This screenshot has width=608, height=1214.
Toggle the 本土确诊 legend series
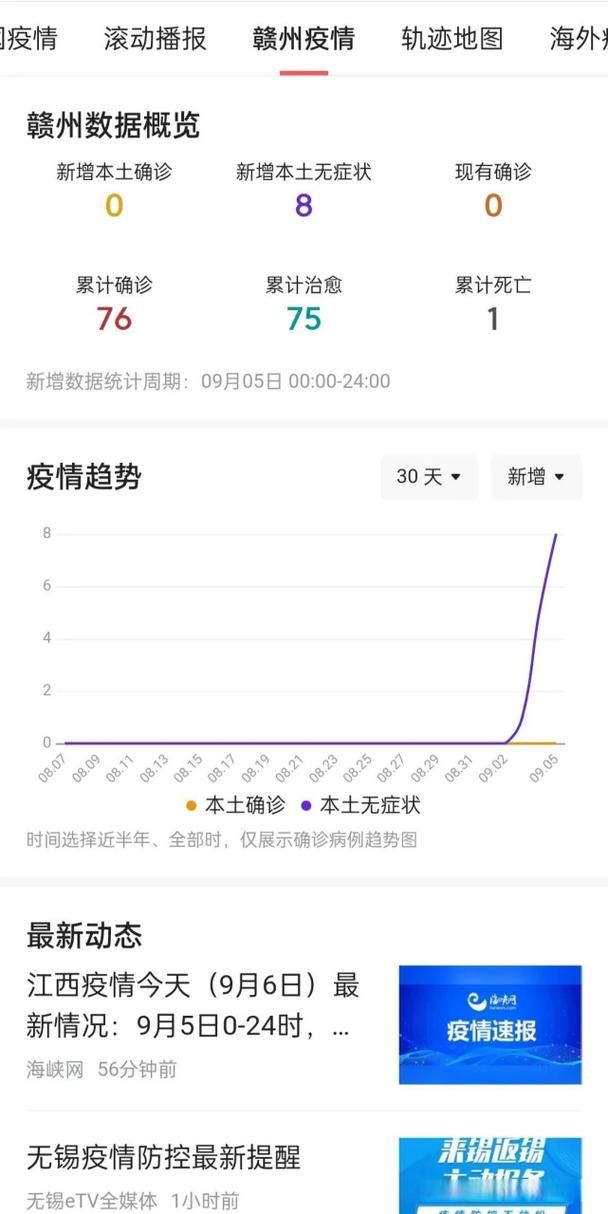pos(235,805)
